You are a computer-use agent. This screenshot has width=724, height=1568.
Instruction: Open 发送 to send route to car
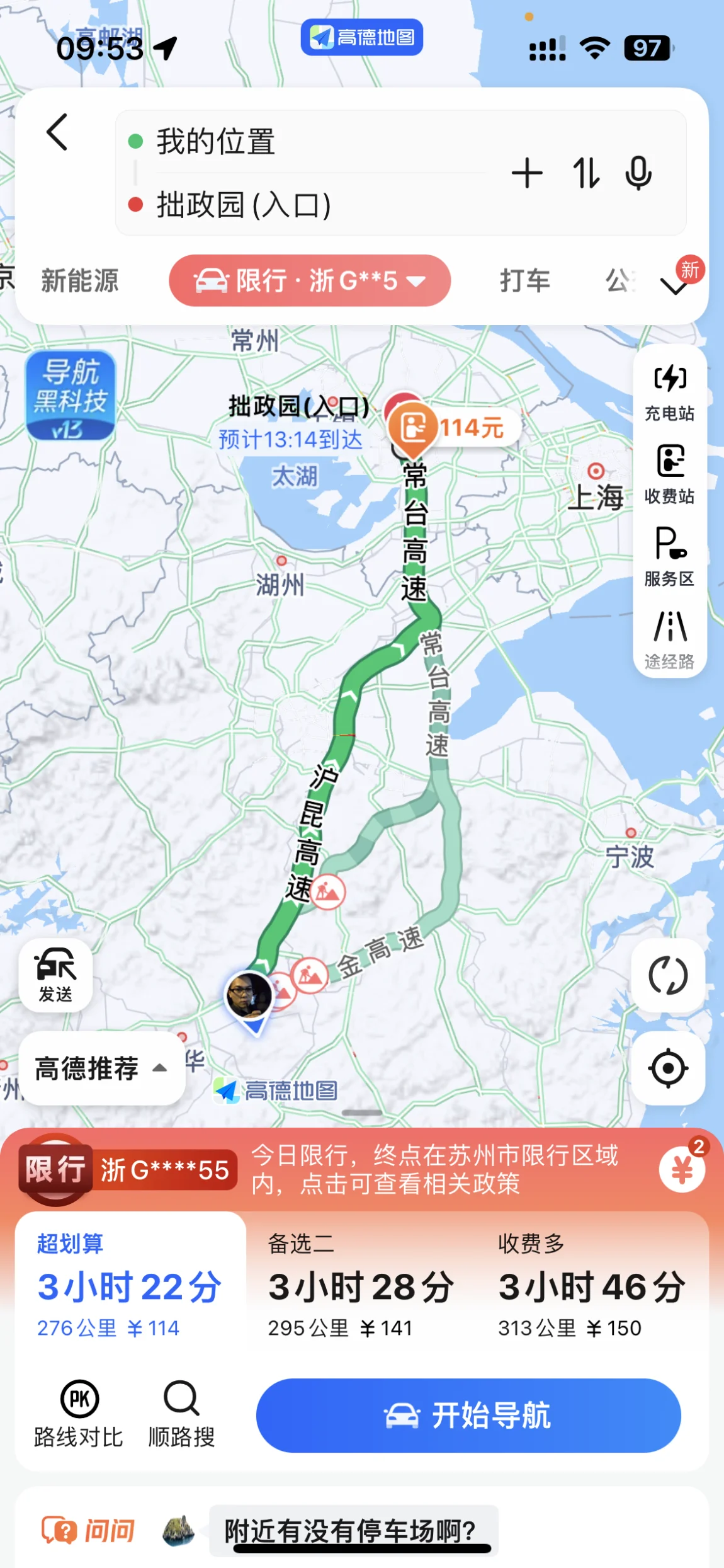55,975
